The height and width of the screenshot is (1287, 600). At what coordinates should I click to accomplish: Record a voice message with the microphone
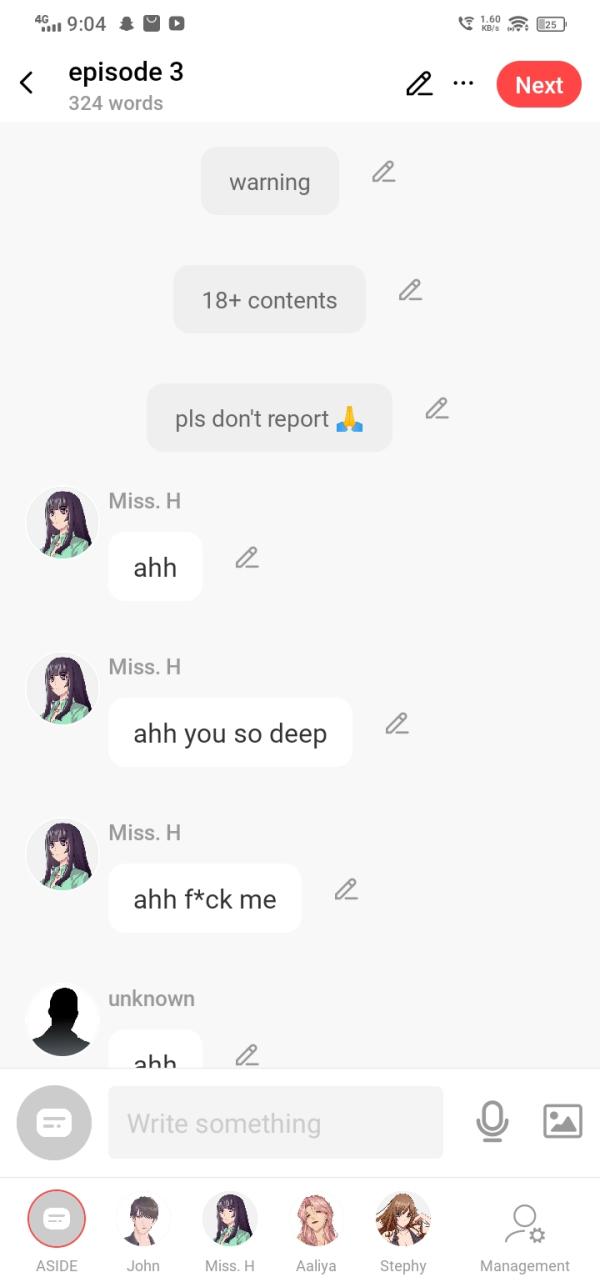pyautogui.click(x=492, y=1122)
